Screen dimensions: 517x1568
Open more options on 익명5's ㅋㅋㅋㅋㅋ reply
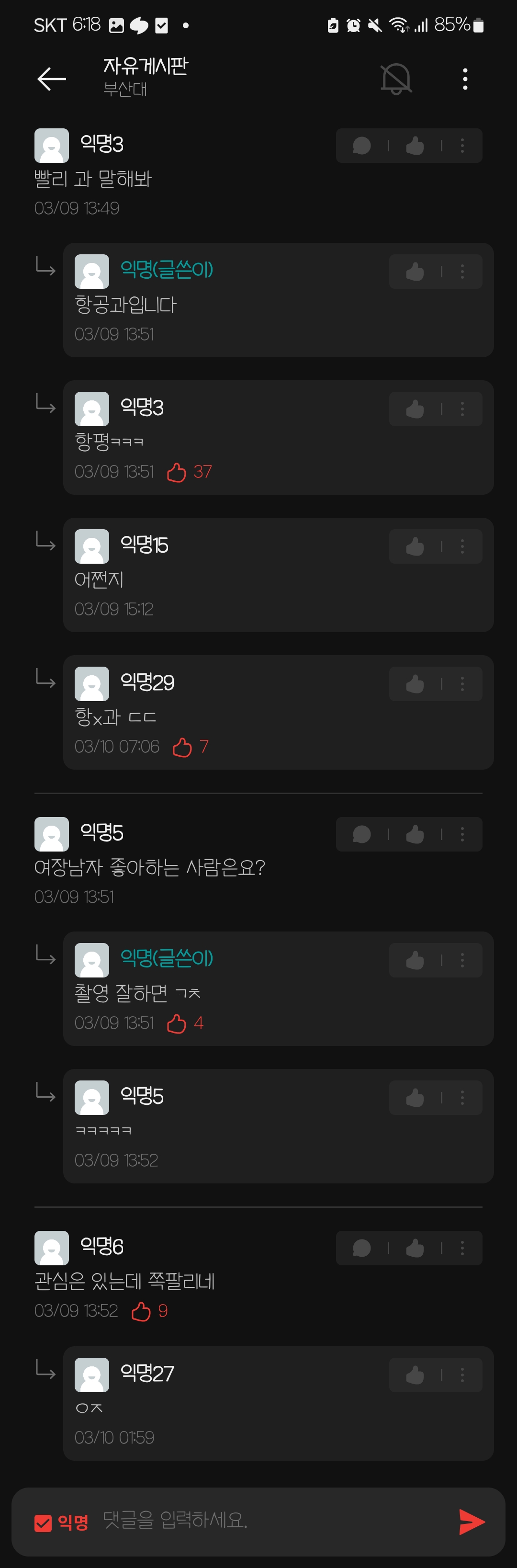point(462,1098)
